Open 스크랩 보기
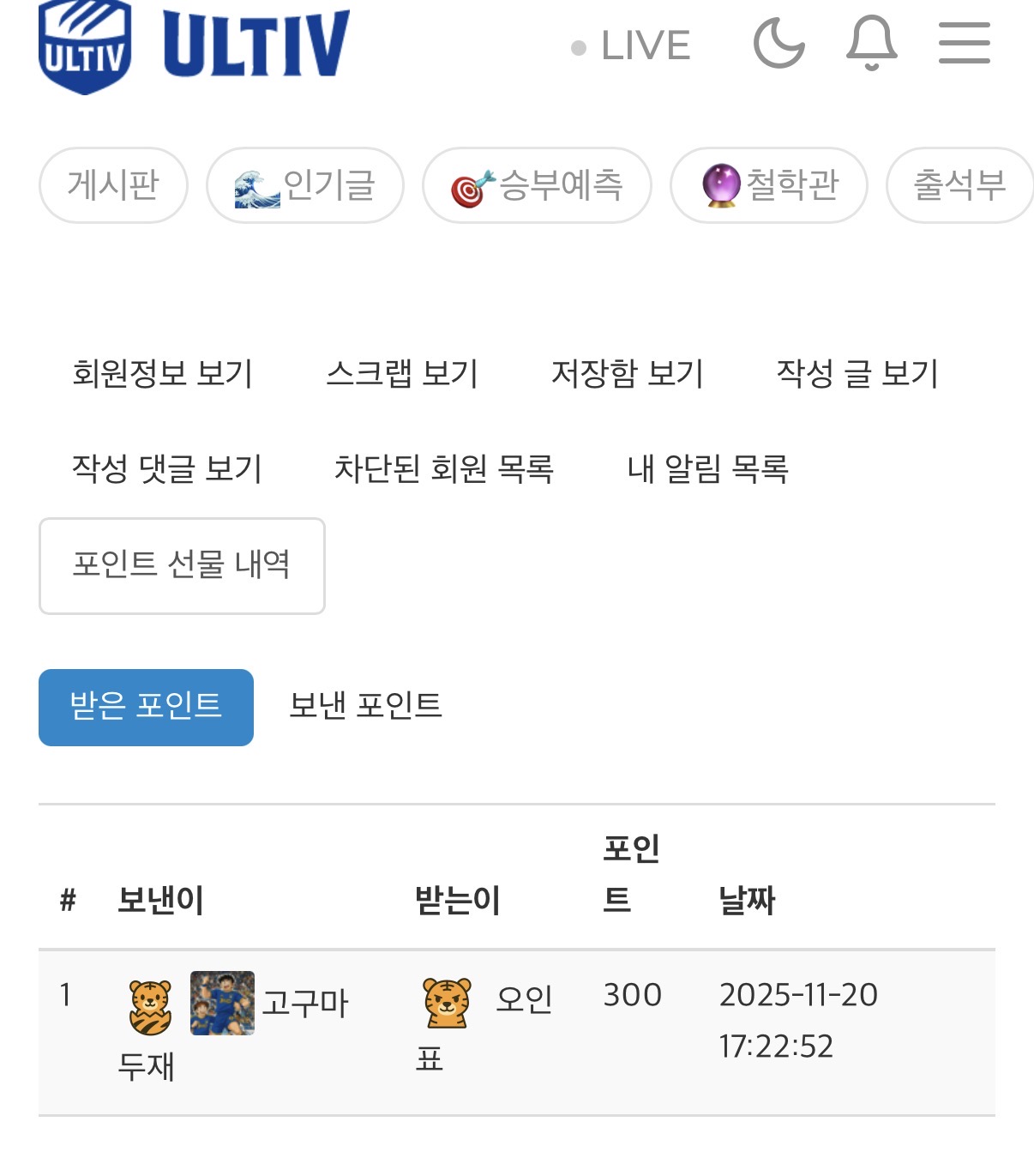1034x1176 pixels. point(402,374)
